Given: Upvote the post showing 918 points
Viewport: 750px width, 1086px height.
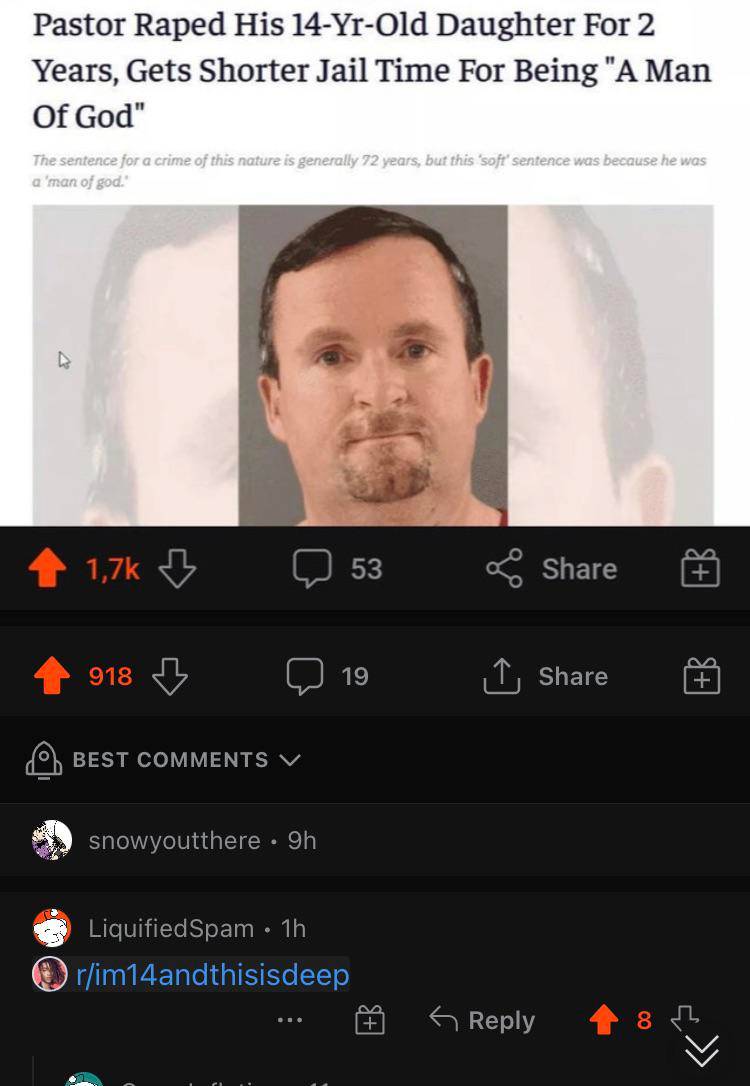Looking at the screenshot, I should [x=53, y=677].
